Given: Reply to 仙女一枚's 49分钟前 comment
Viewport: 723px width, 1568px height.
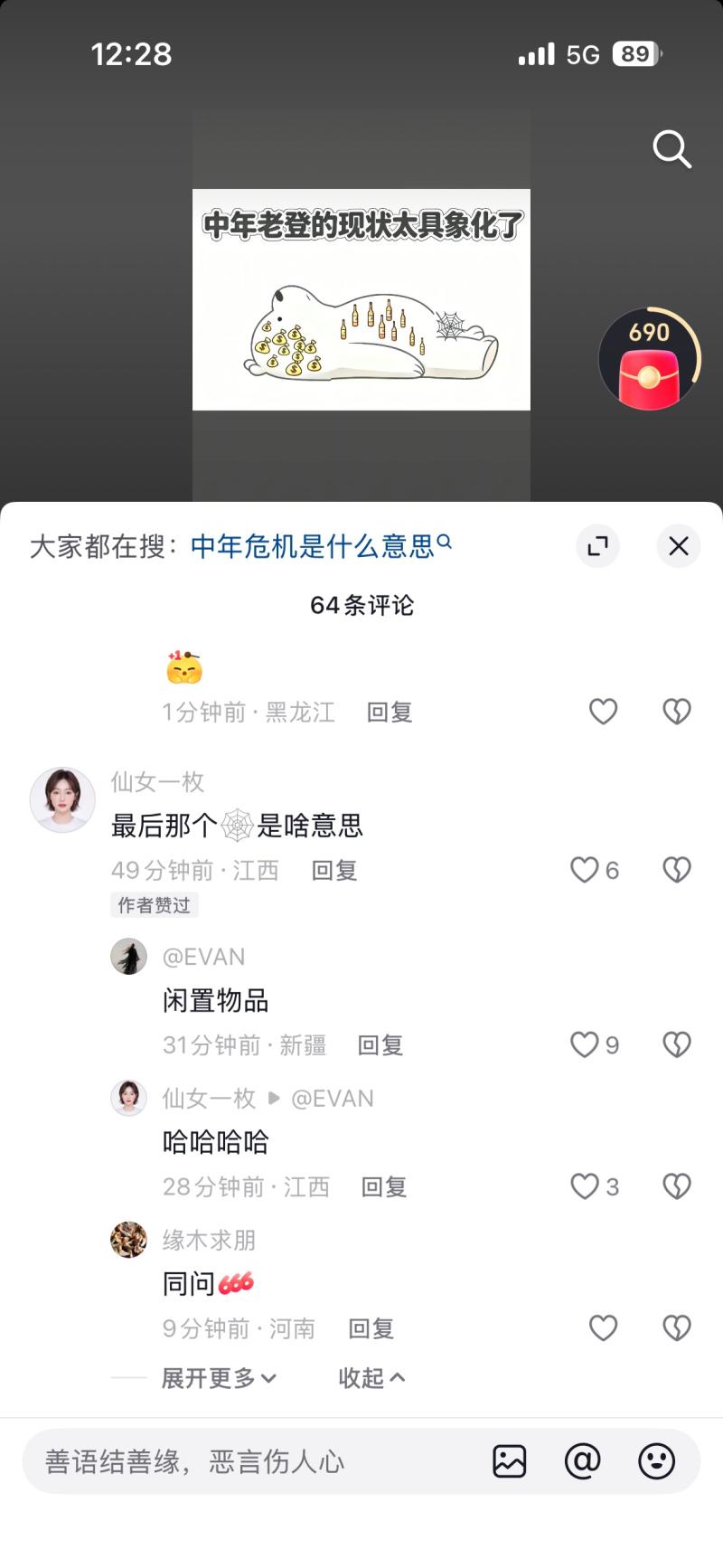Looking at the screenshot, I should 334,870.
